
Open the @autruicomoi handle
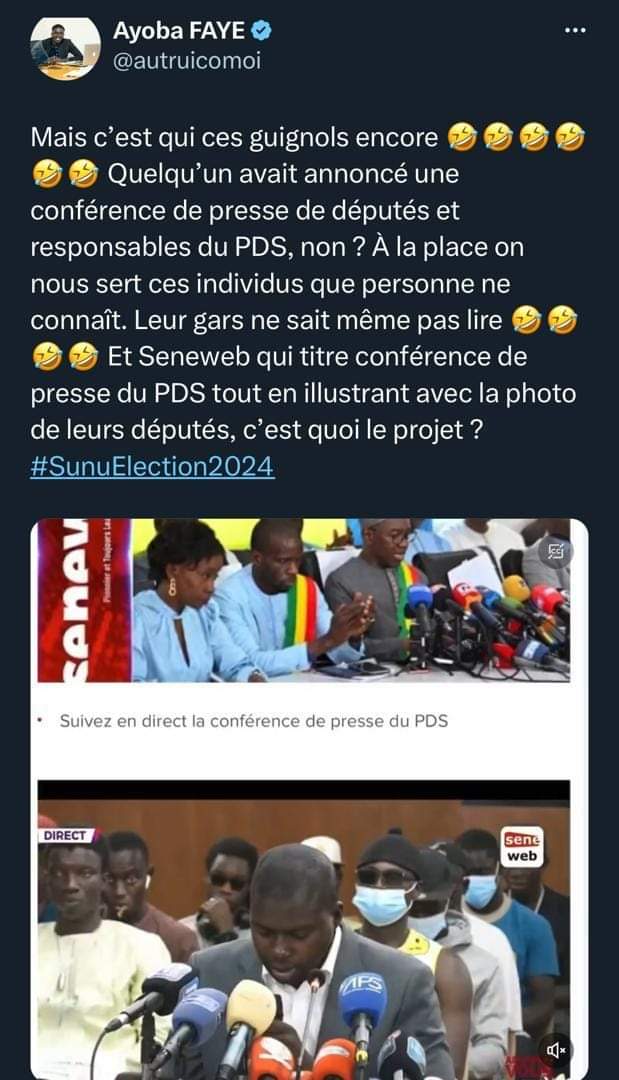[186, 62]
